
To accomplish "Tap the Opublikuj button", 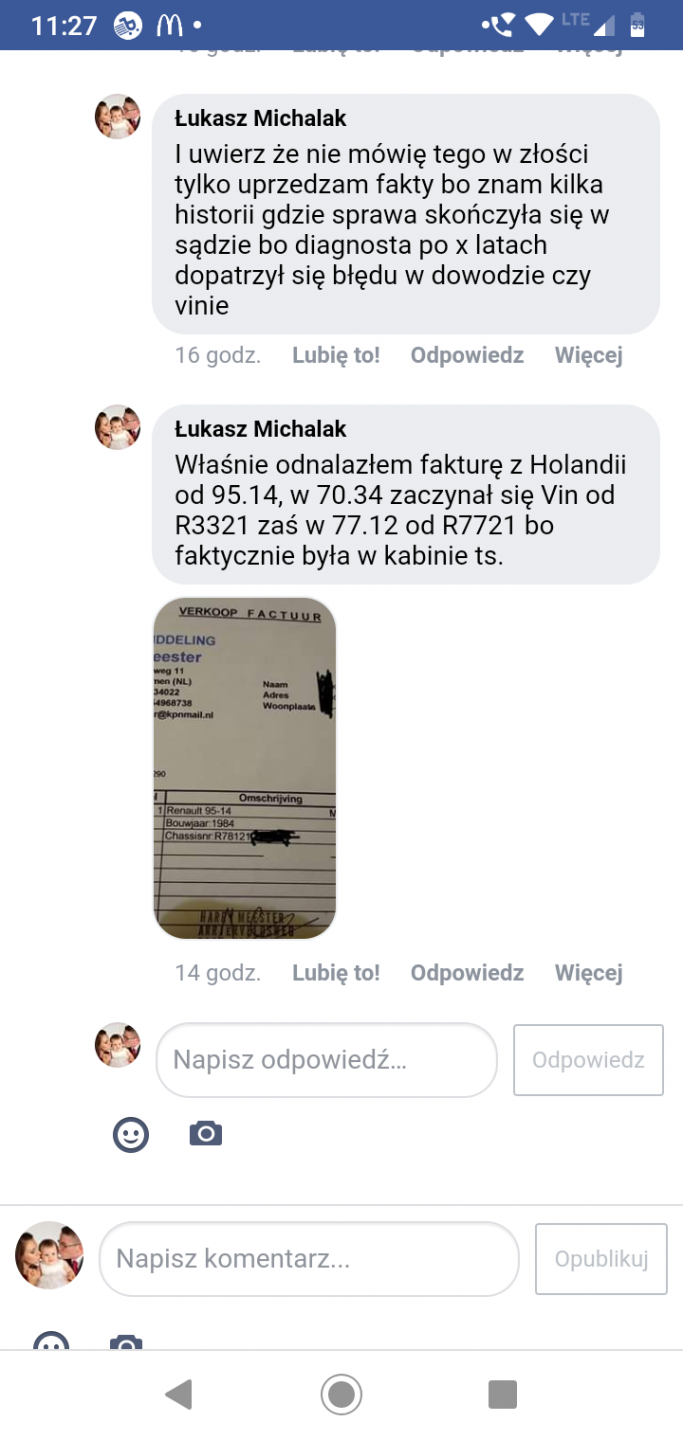I will pyautogui.click(x=601, y=1259).
